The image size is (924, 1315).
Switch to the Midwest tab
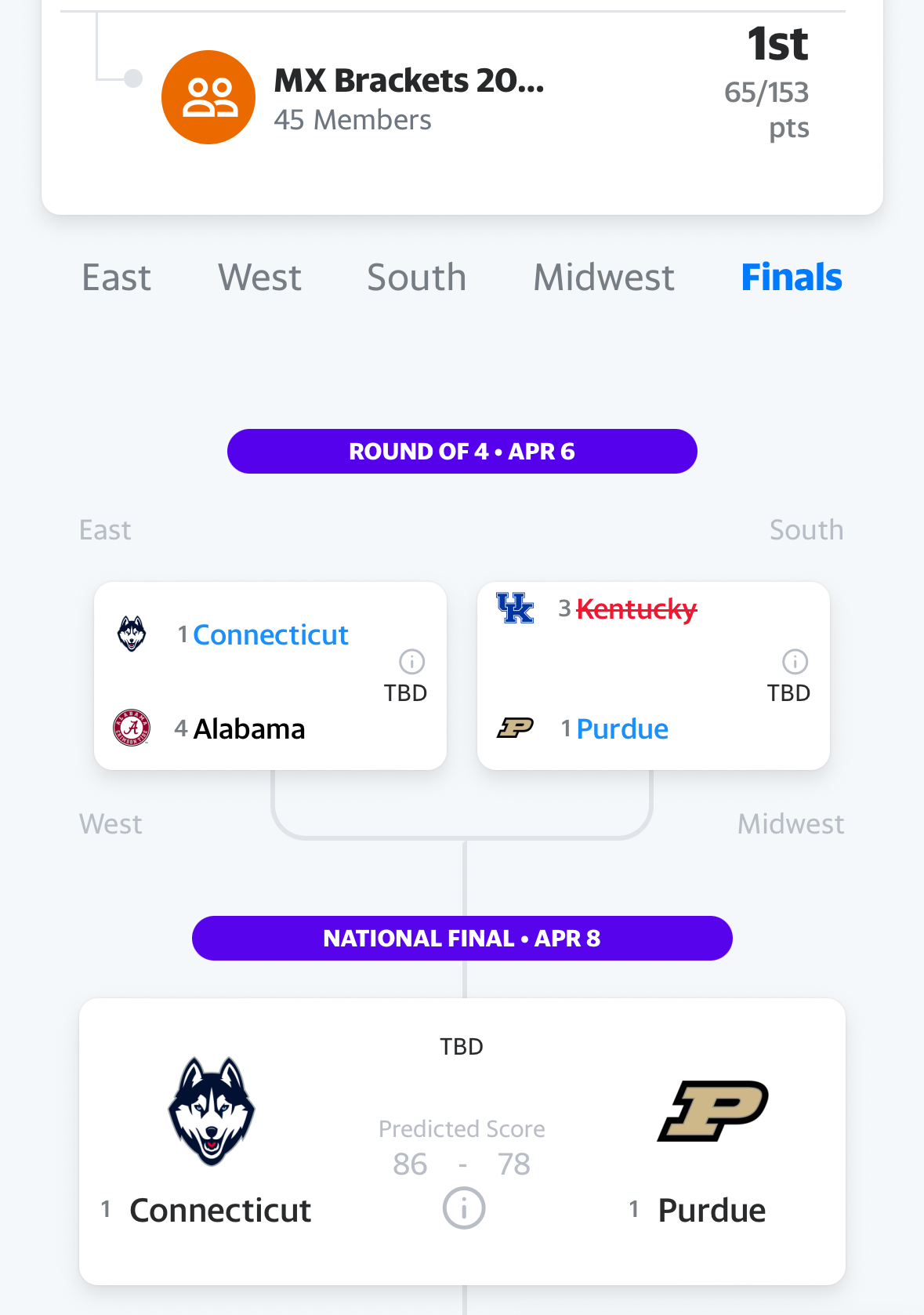tap(603, 278)
